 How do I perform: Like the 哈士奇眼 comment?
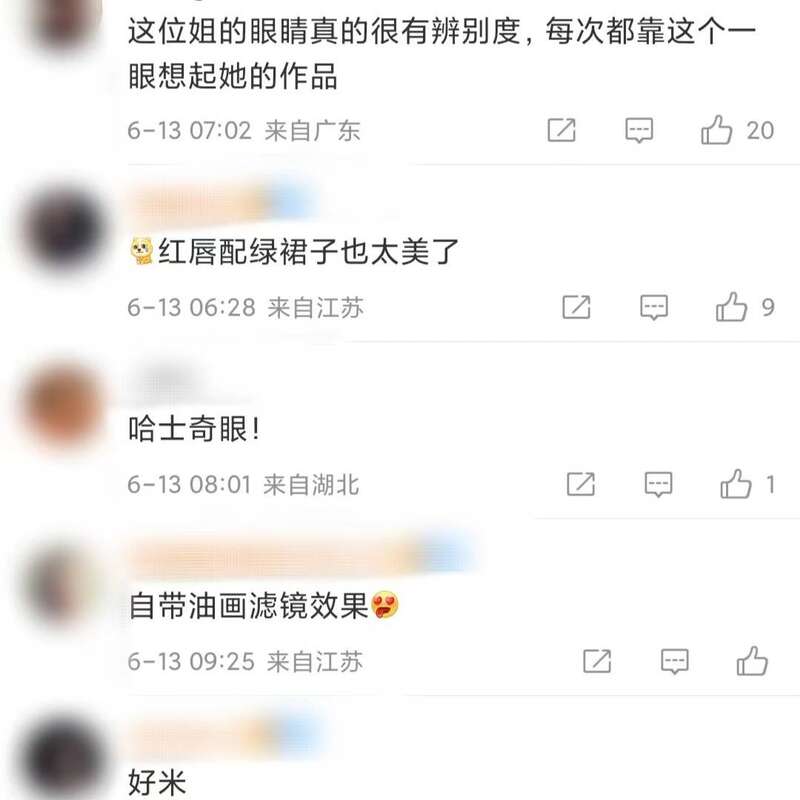tap(736, 485)
